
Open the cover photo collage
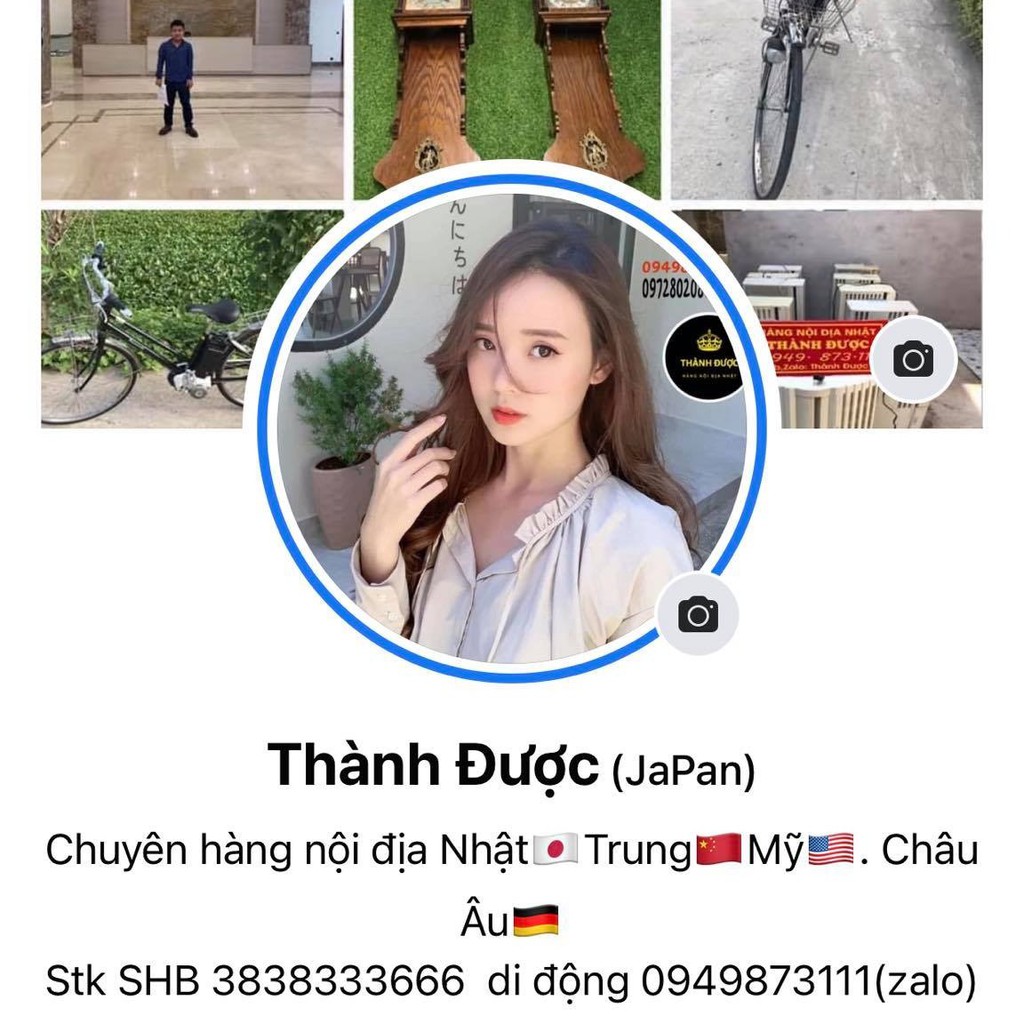[x=190, y=100]
